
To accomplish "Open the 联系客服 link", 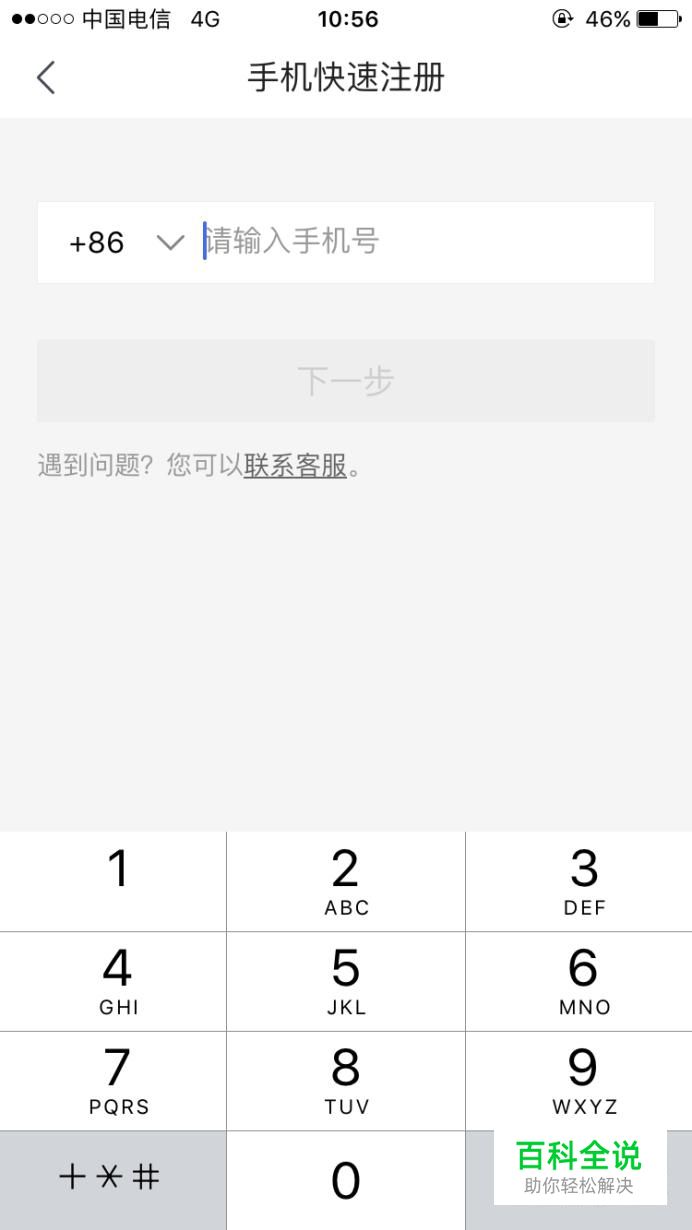I will (x=295, y=465).
